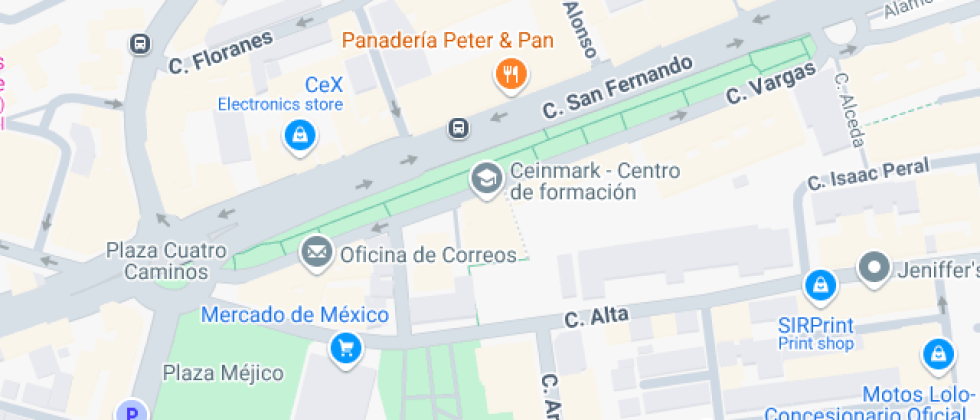Open the bus stop near C. Floranes
Screen dimensions: 980x420
(140, 44)
